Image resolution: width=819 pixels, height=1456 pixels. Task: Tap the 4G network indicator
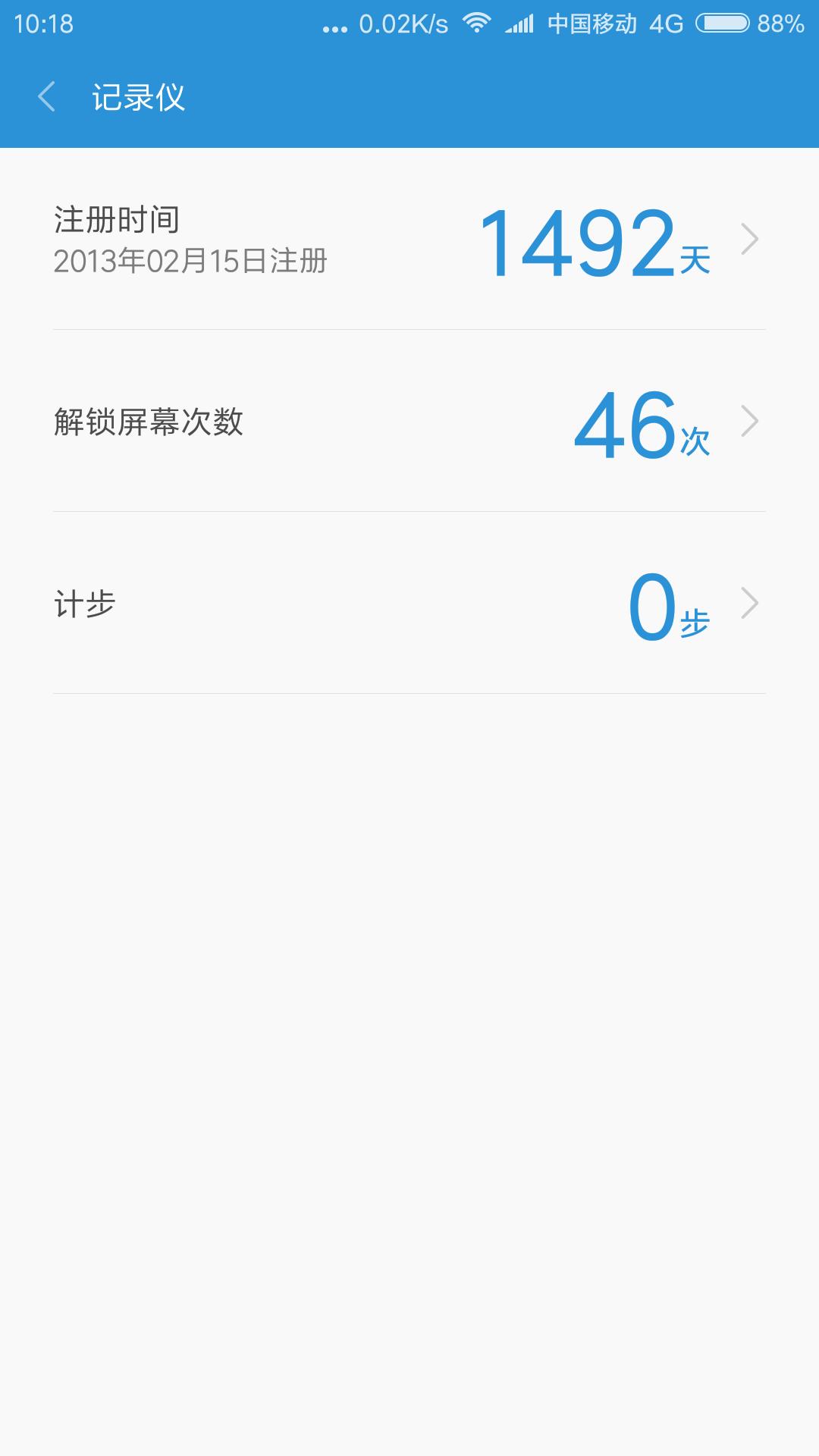click(663, 23)
